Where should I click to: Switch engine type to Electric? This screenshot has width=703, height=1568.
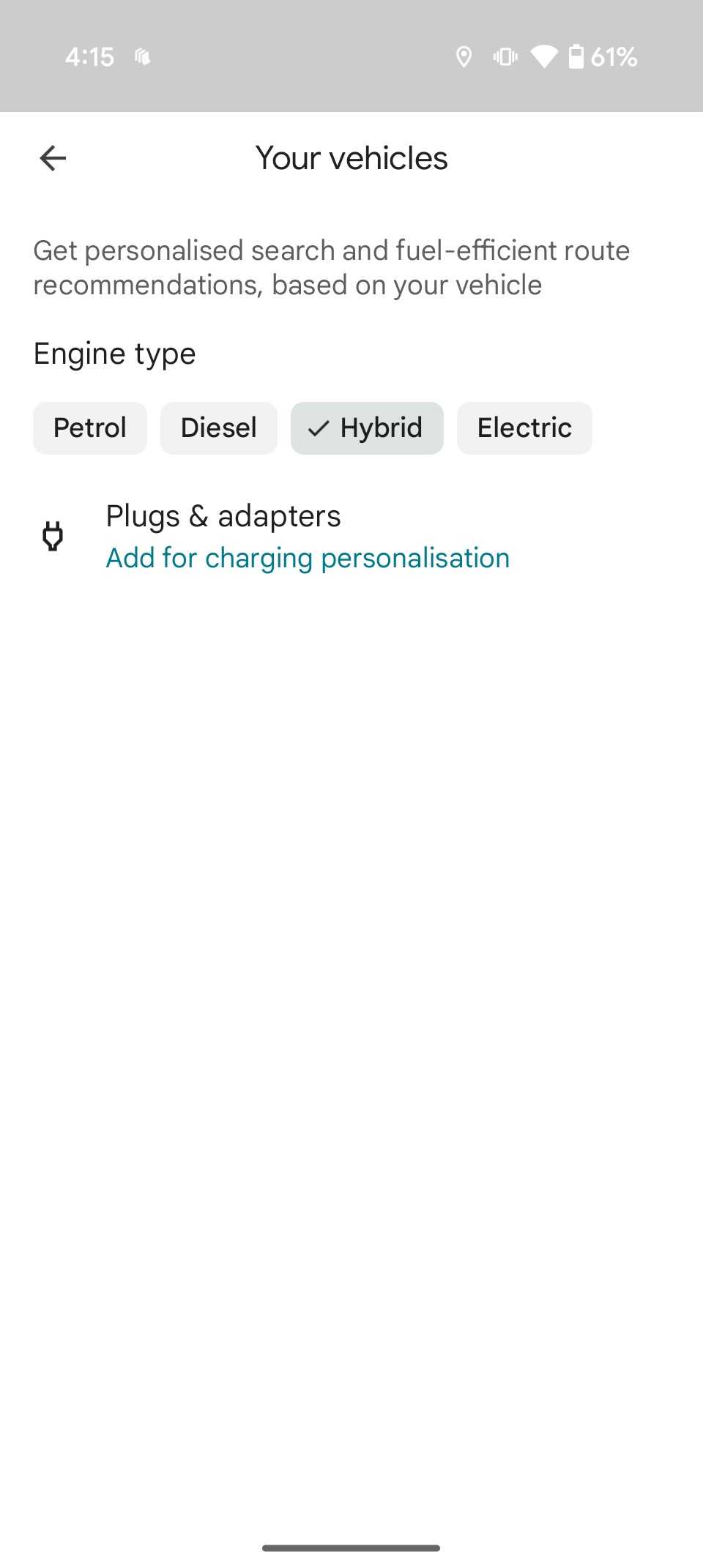(x=524, y=428)
